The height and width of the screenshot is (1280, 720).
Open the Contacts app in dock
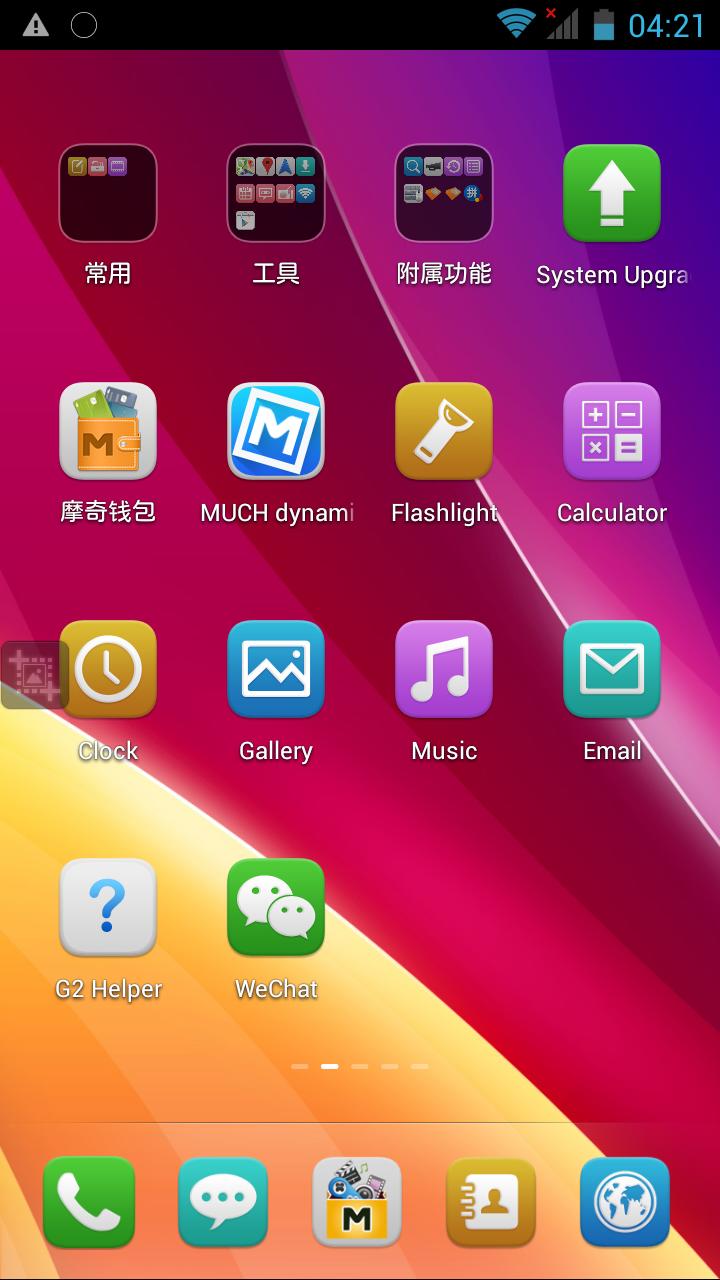(x=491, y=1202)
